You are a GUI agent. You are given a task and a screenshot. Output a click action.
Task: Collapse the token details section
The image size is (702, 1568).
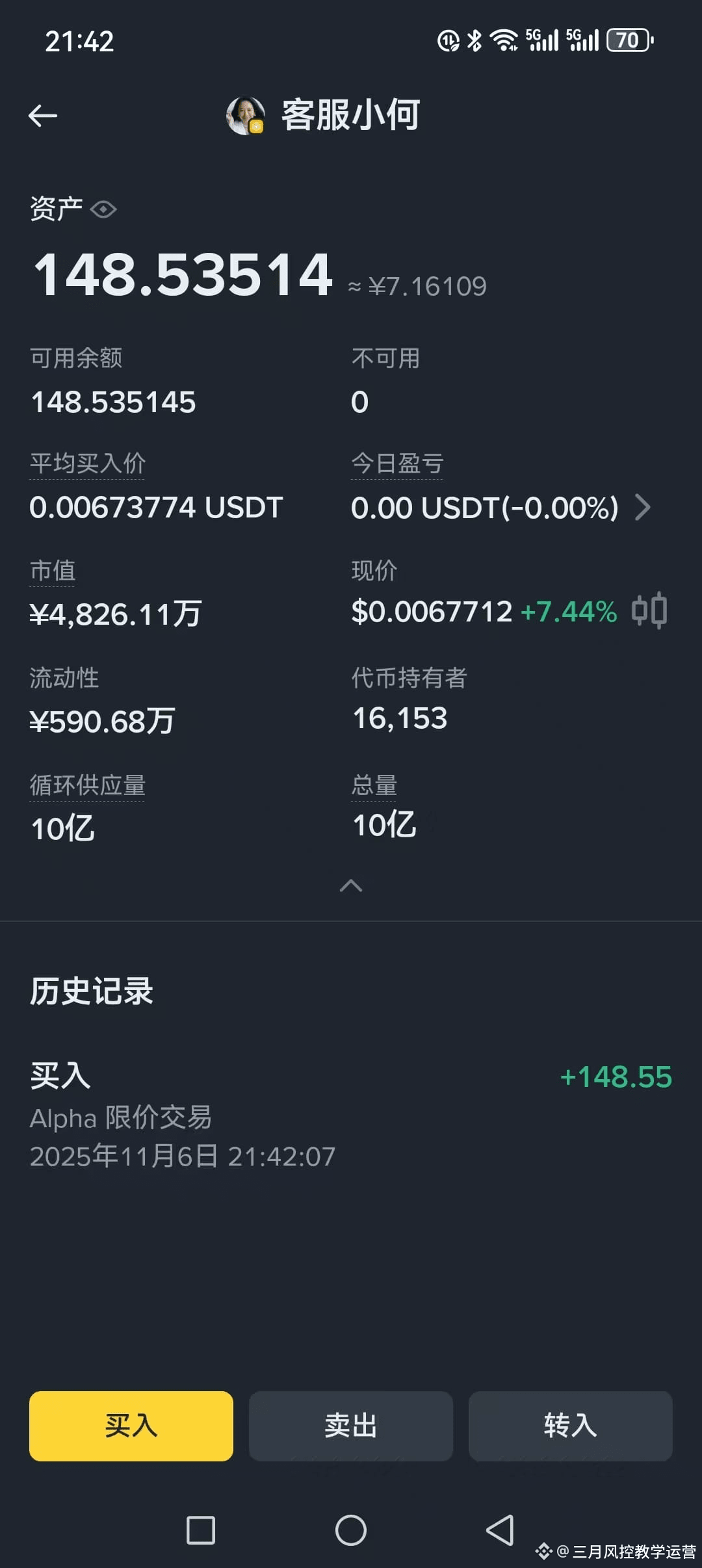coord(351,885)
